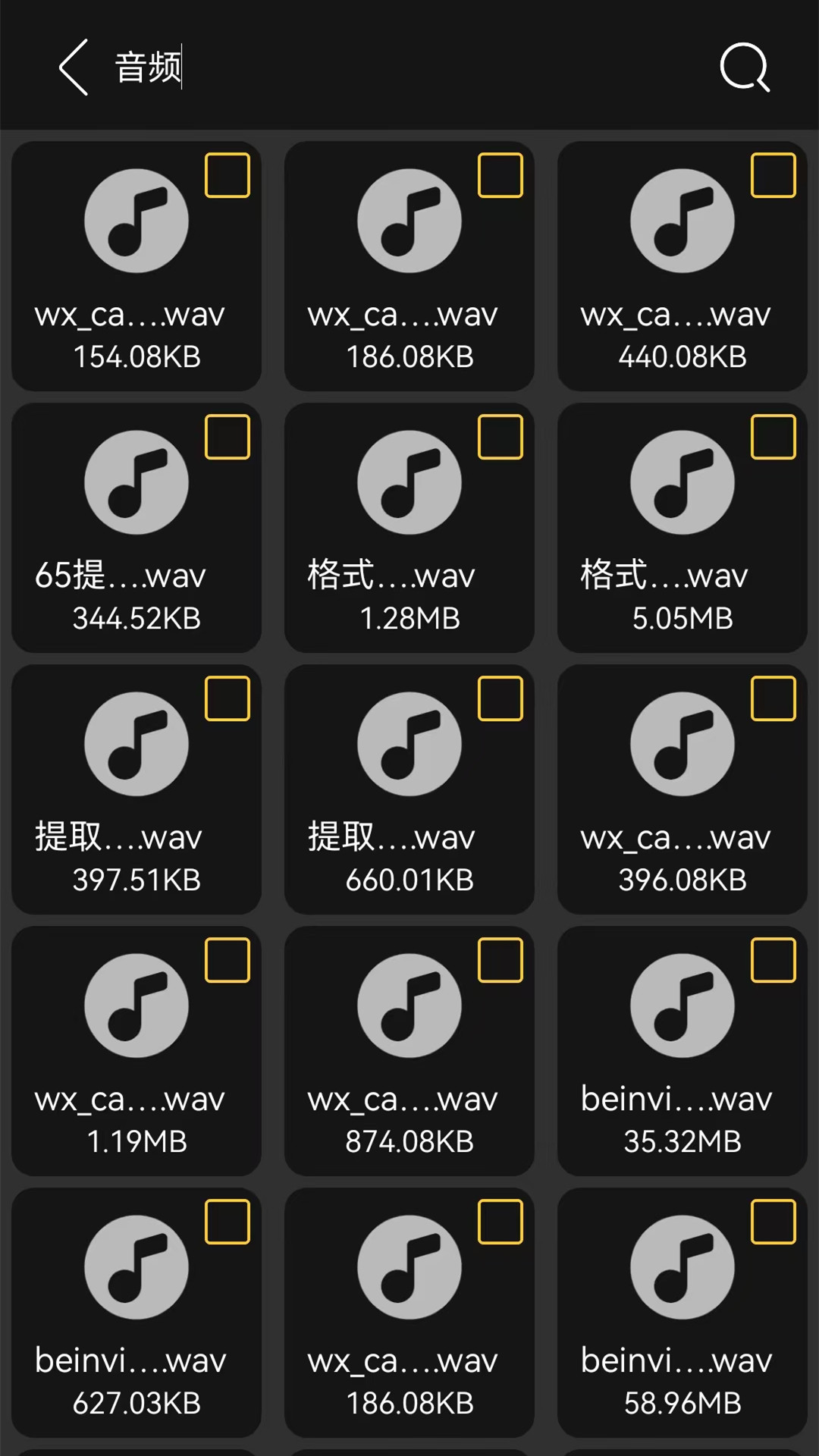
Task: Check the checkbox on the 154.08KB wx_ca file
Action: tap(228, 177)
